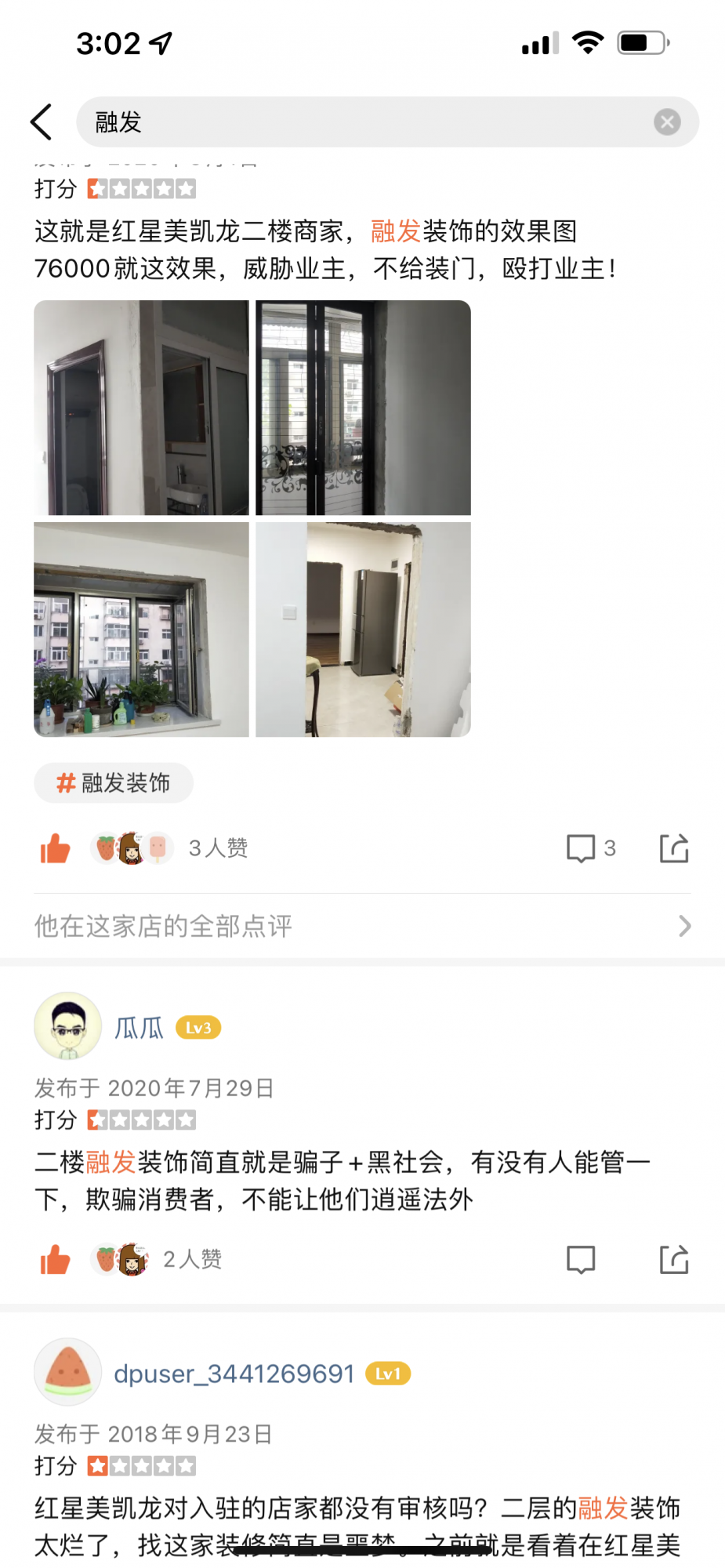Screen dimensions: 725x1568
Task: Open the photo of the window with plants
Action: coord(141,630)
